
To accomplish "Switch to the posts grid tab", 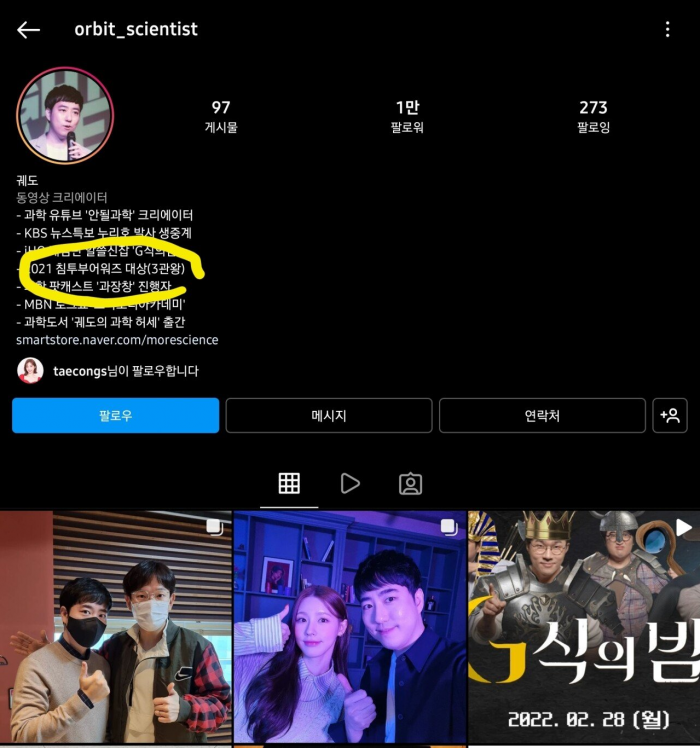I will [289, 484].
